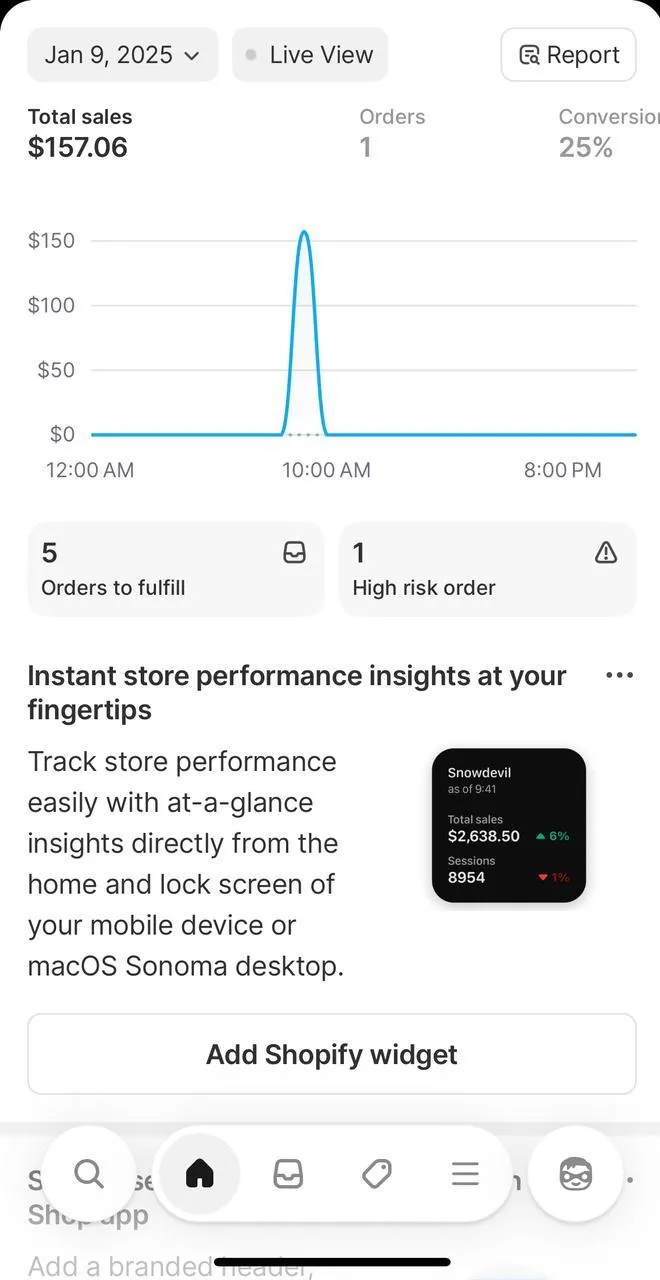Image resolution: width=660 pixels, height=1280 pixels.
Task: Open the Report button
Action: tap(568, 55)
